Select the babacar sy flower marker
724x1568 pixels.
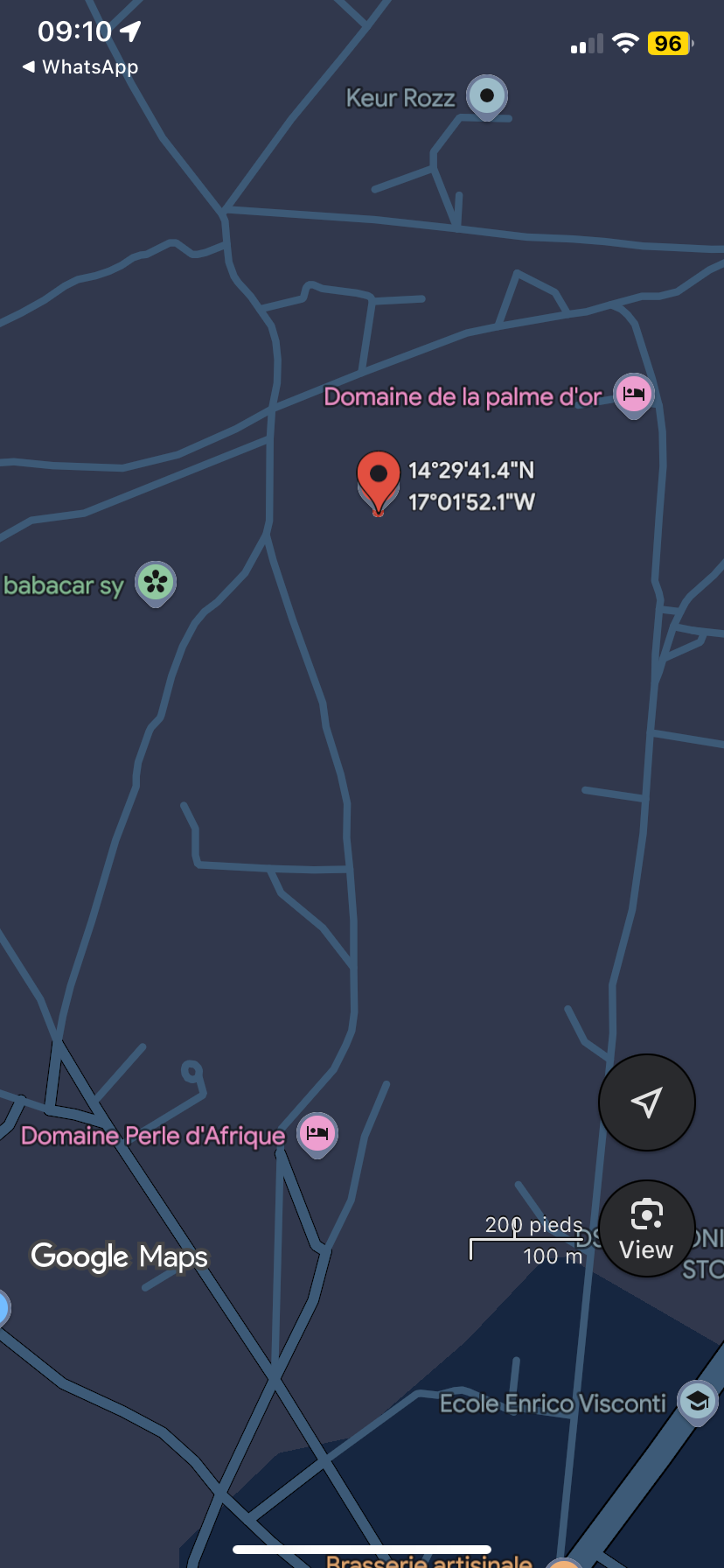tap(155, 583)
